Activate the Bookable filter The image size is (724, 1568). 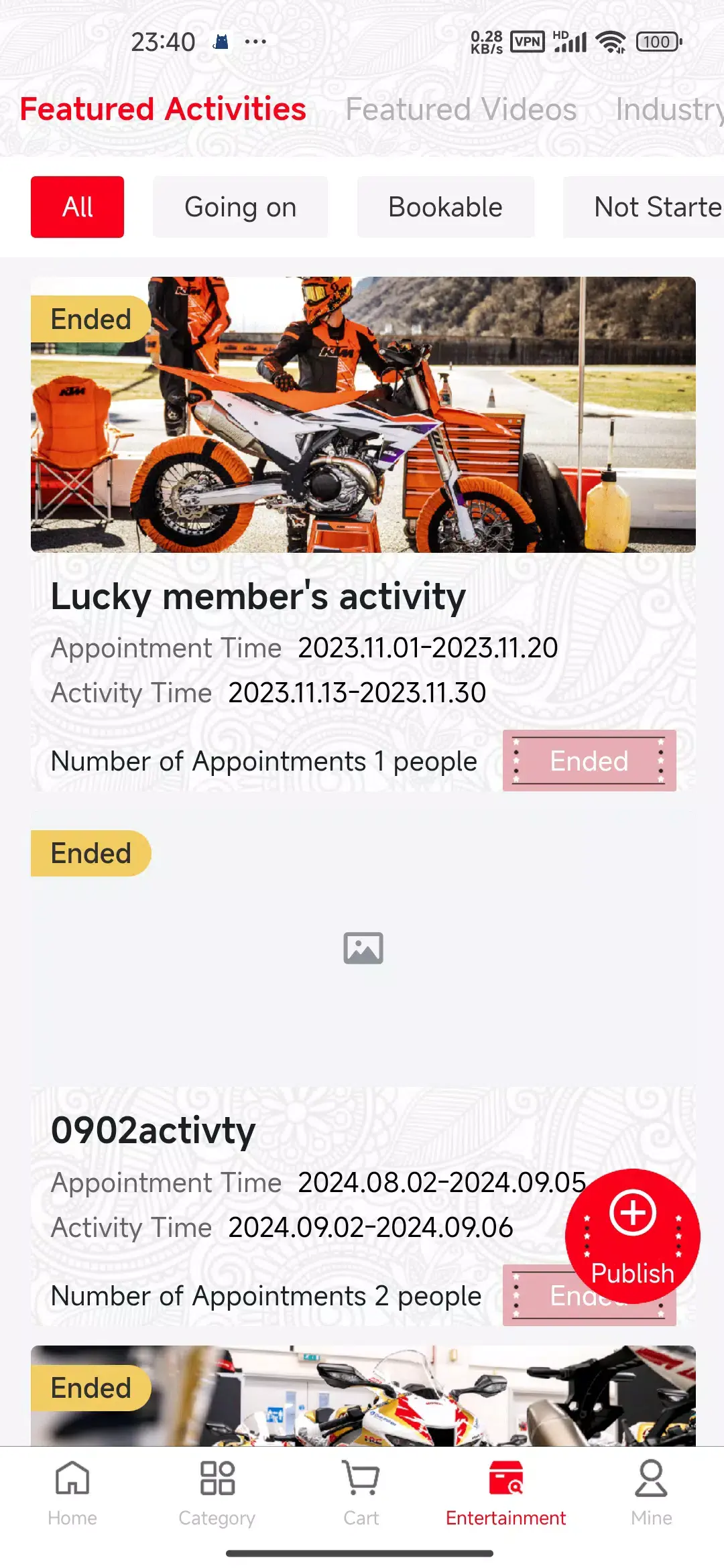tap(445, 206)
